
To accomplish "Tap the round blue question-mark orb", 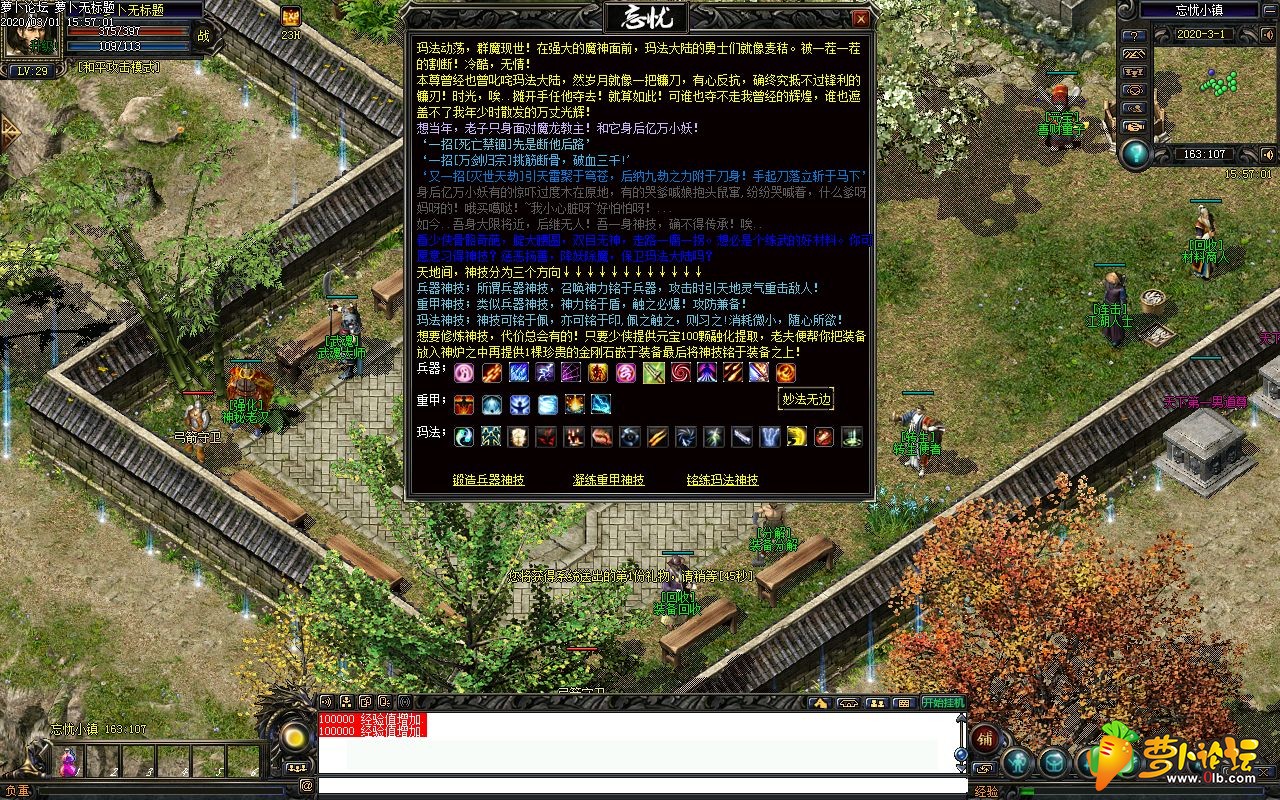I will coord(1135,153).
